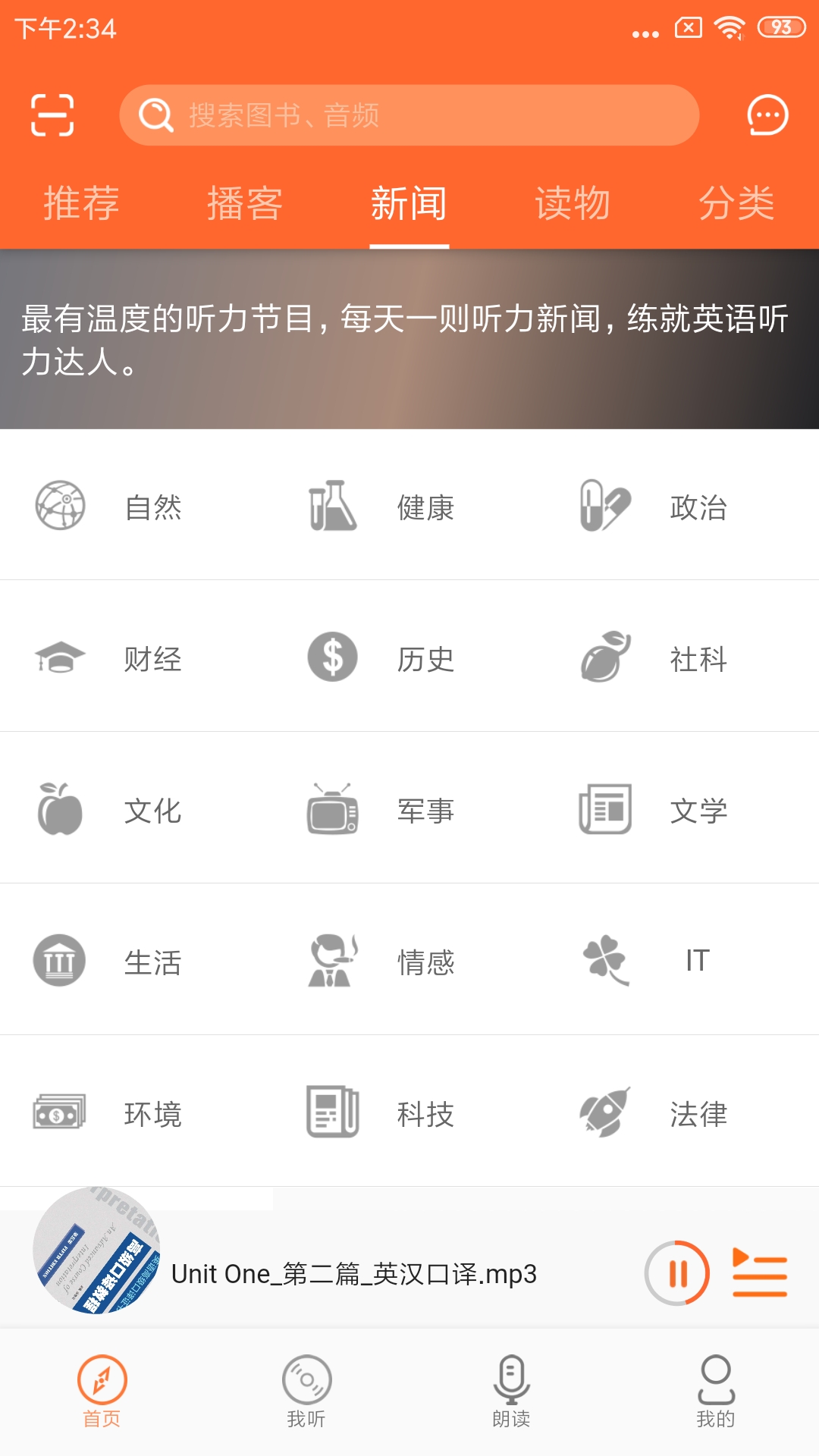Open the 分类 categories tab

(x=737, y=203)
